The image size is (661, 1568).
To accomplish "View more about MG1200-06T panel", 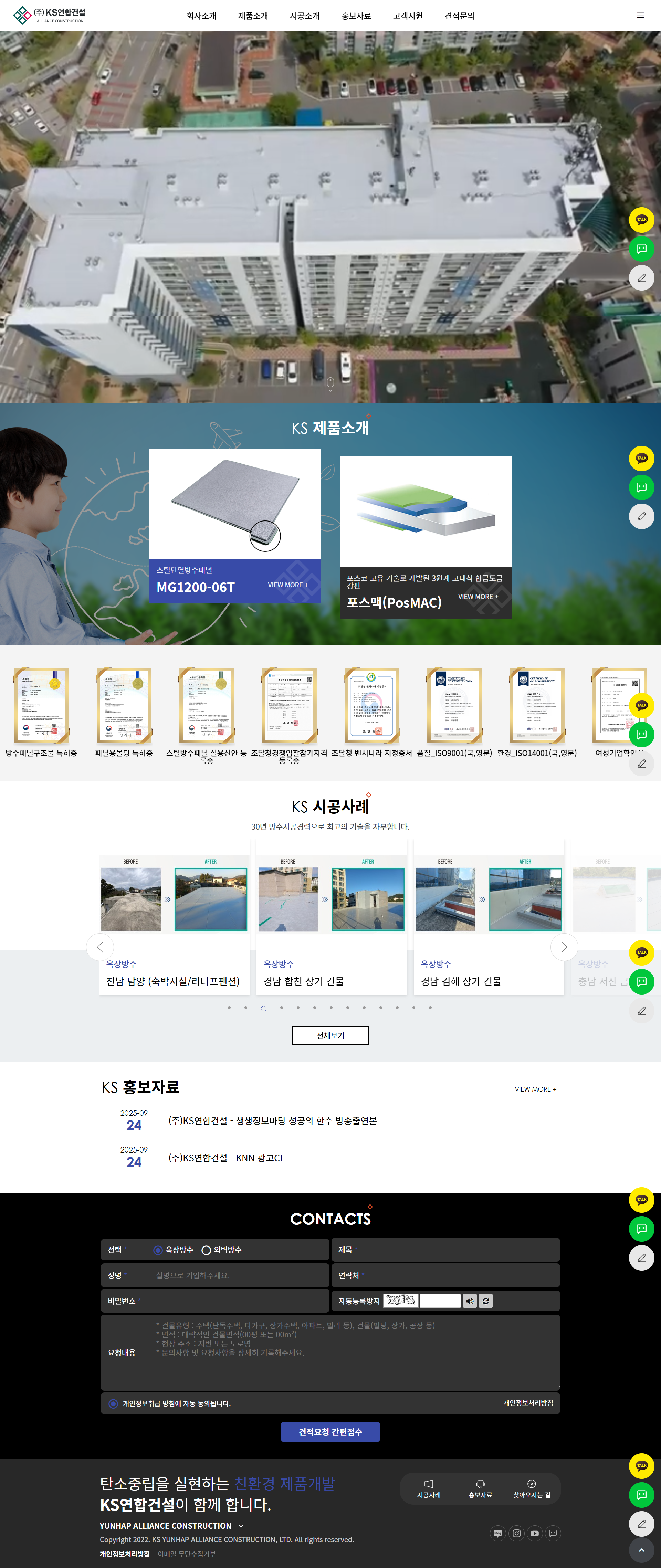I will click(x=287, y=585).
